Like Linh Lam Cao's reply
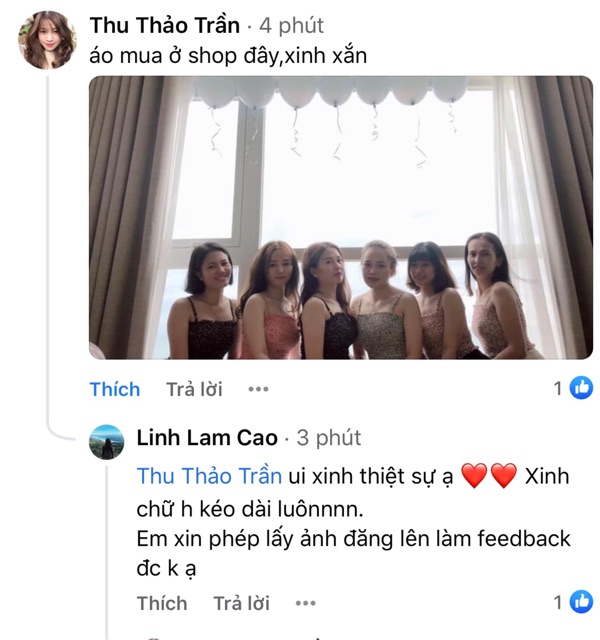Viewport: 600px width, 640px height. (x=162, y=603)
